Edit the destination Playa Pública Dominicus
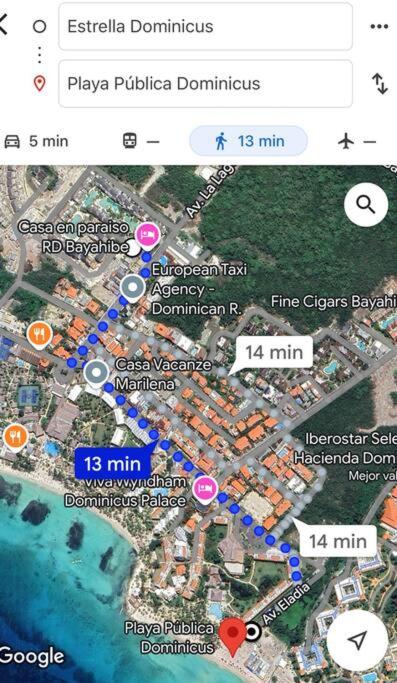Screen dimensions: 397x683 click(x=205, y=84)
